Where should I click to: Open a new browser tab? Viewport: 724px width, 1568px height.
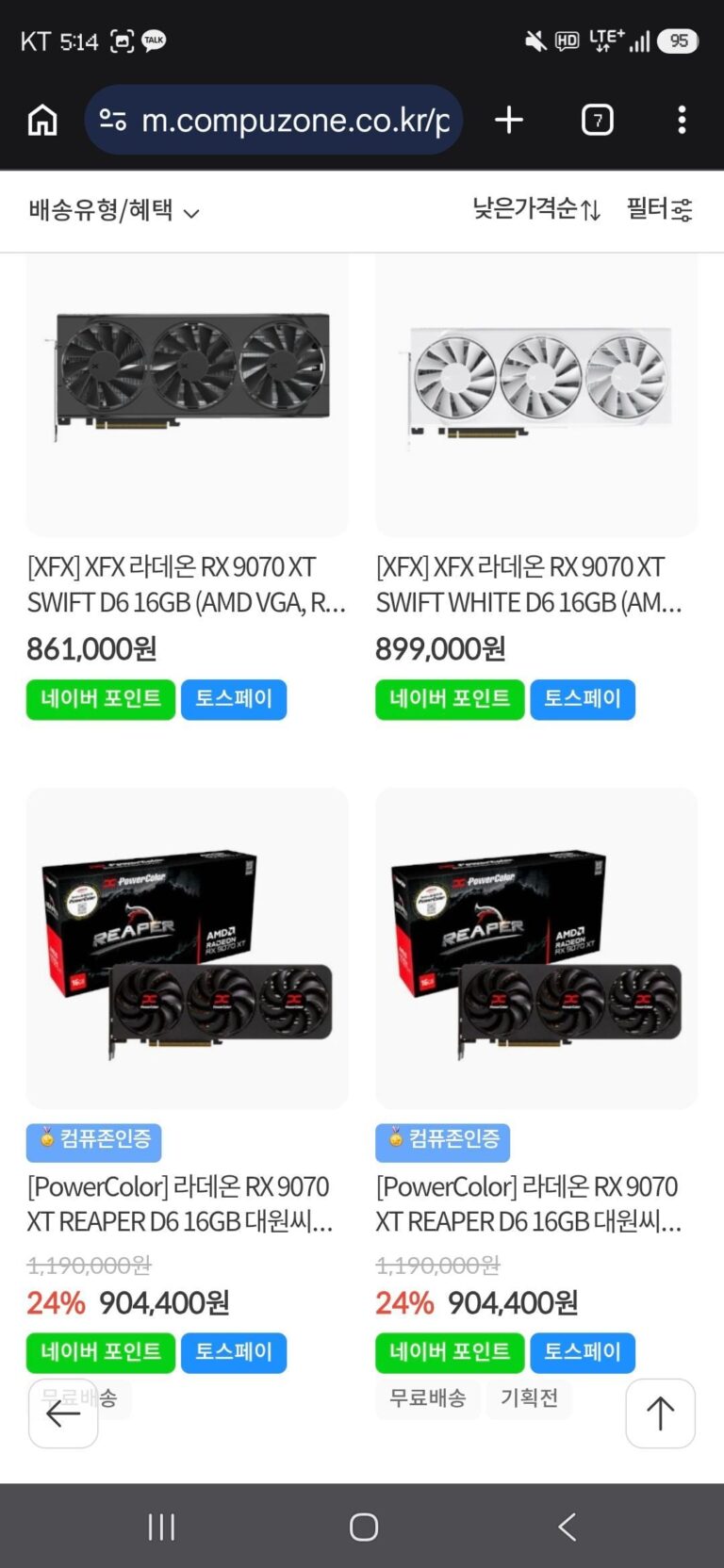509,120
